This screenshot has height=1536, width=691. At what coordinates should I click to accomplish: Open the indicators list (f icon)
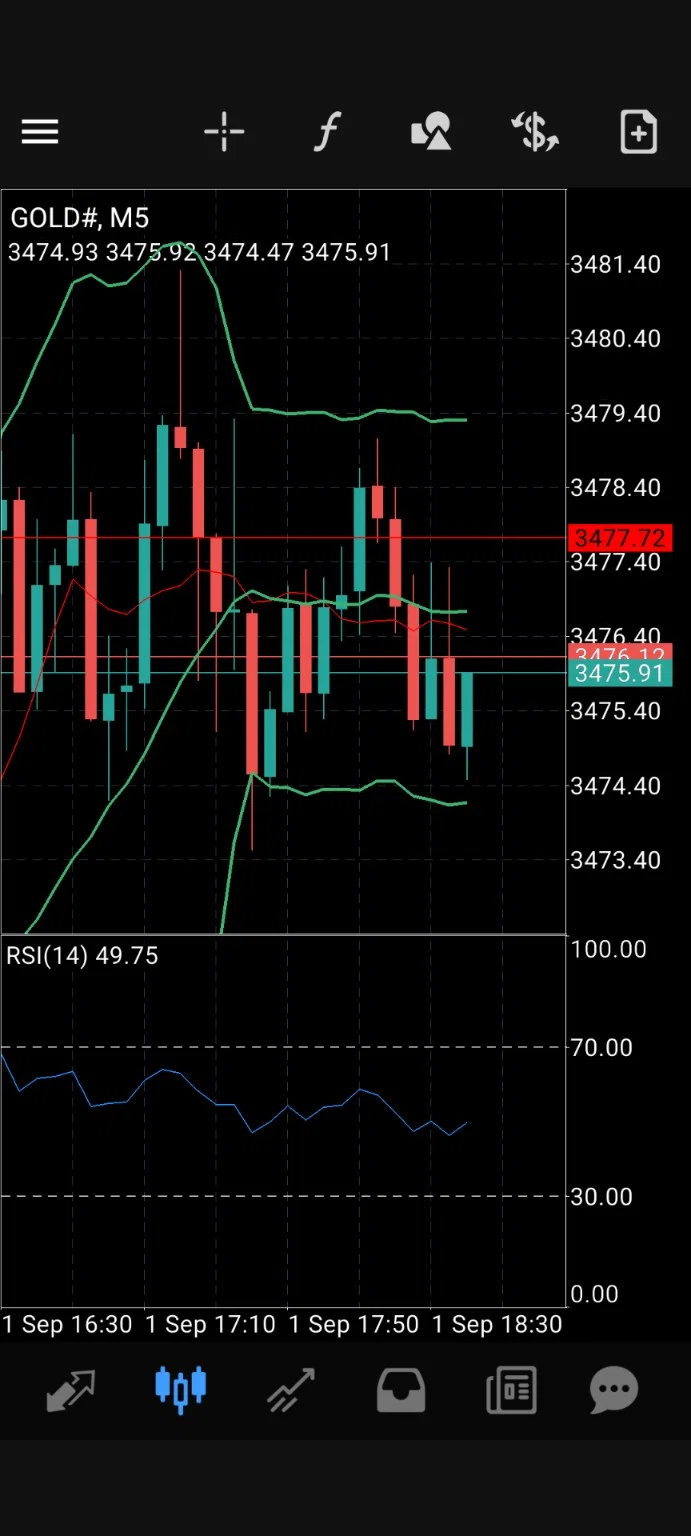click(x=327, y=132)
